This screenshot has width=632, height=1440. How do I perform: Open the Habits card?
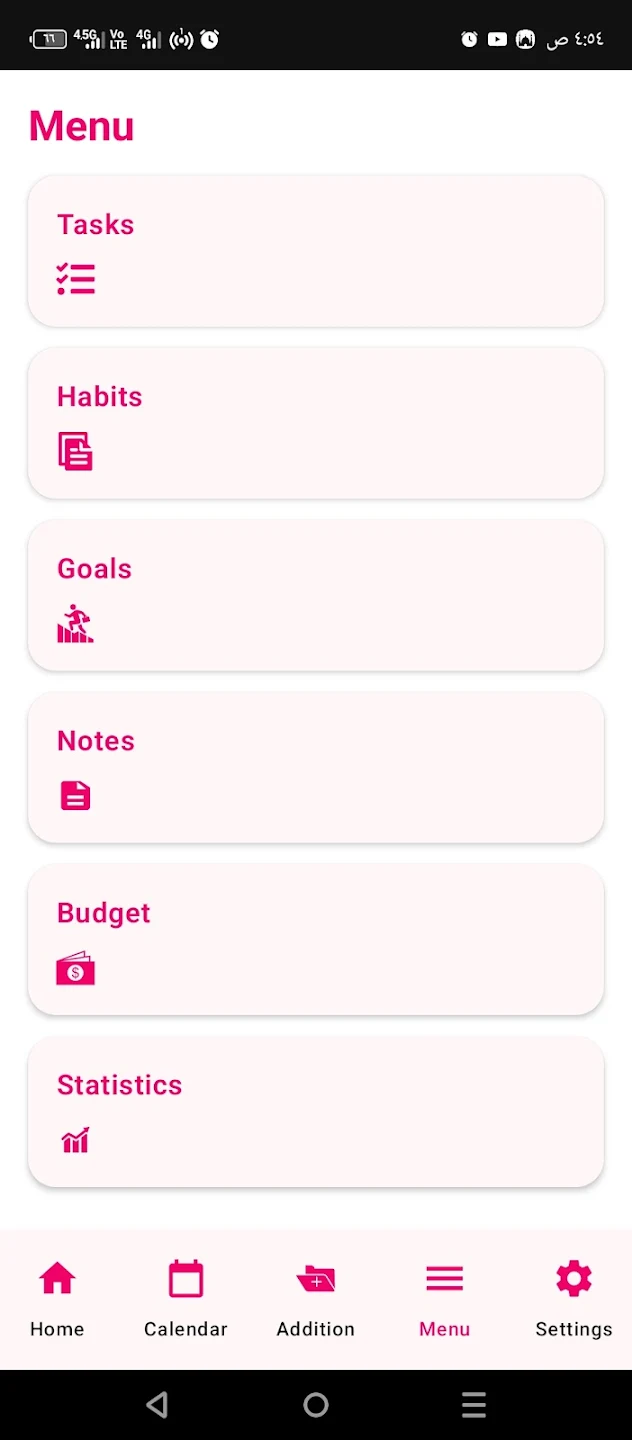(x=316, y=423)
